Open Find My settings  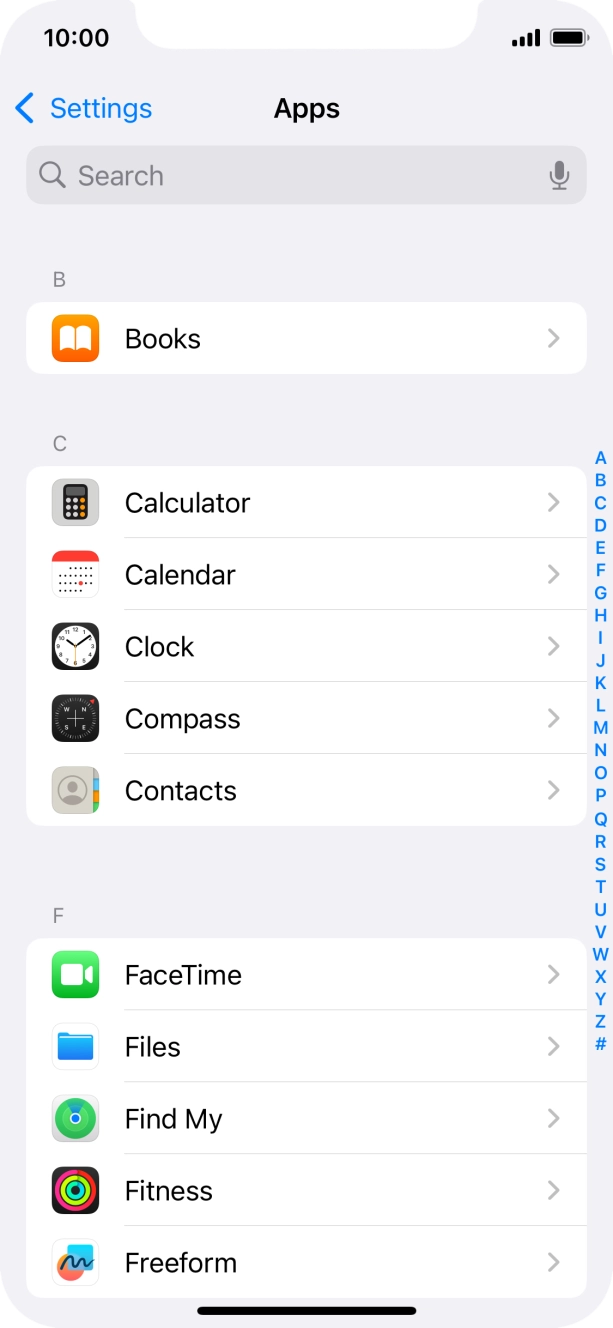[306, 1119]
